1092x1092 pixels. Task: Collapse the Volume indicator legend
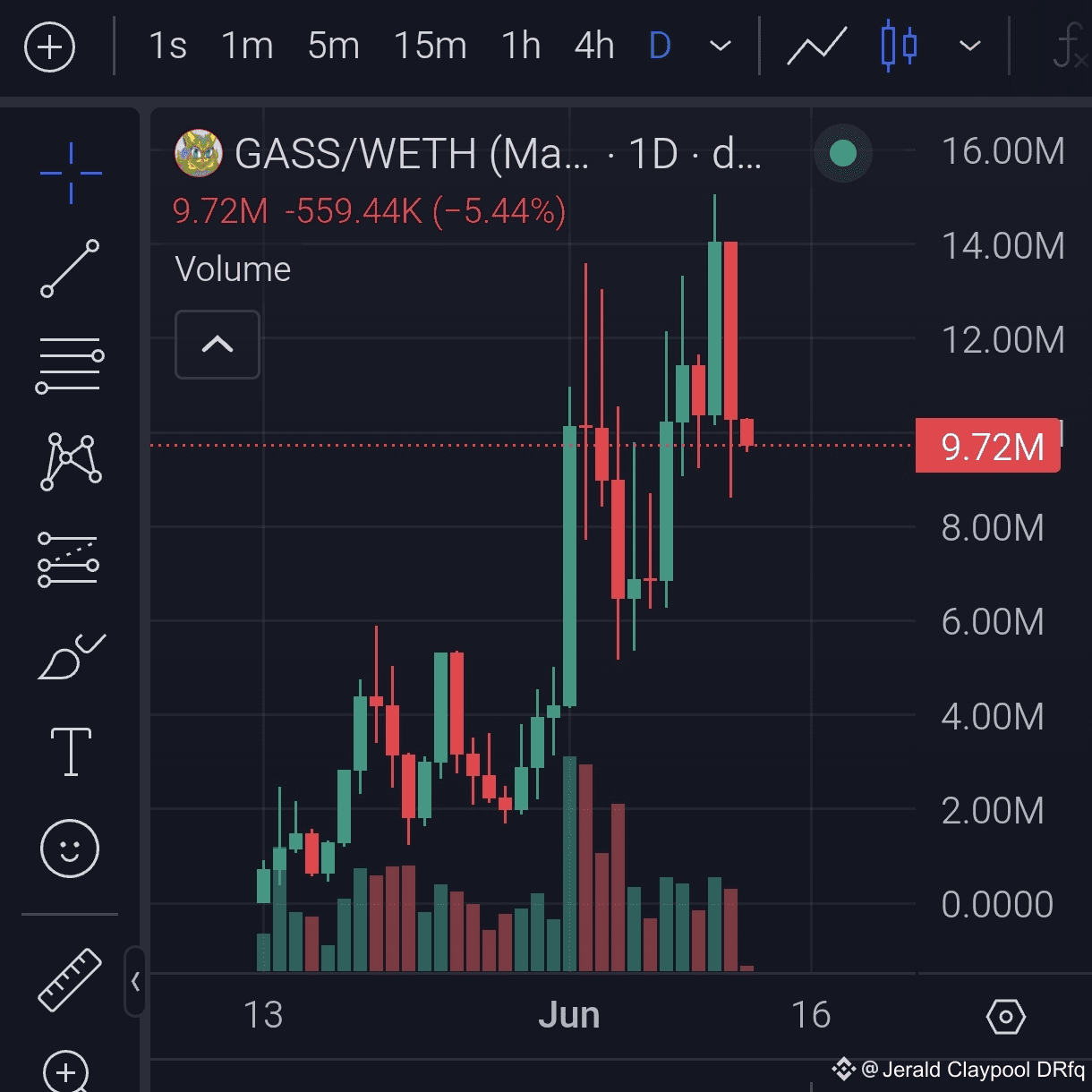tap(218, 345)
